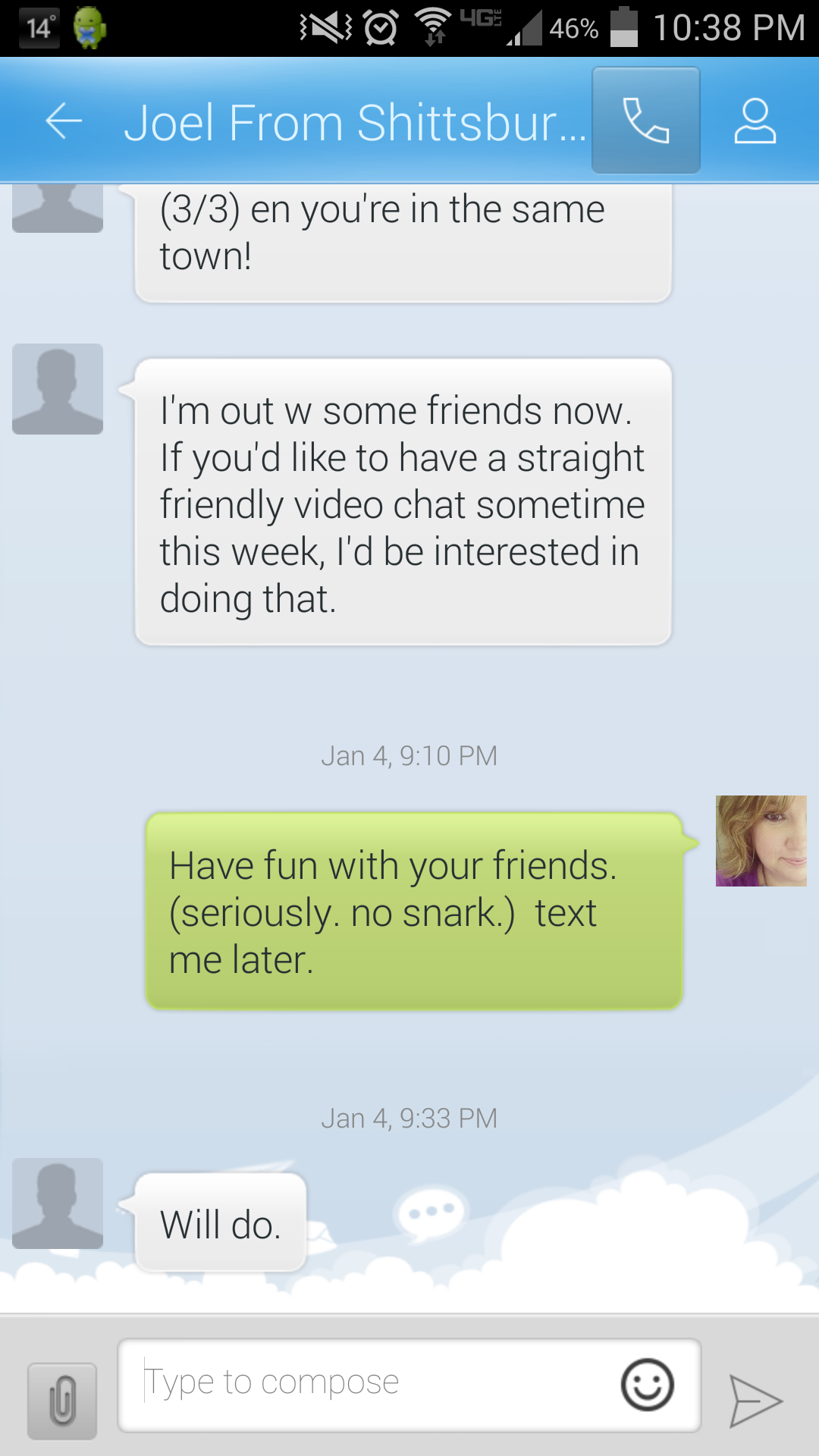Open sender avatar beside "Will do."
The image size is (819, 1456).
pyautogui.click(x=58, y=1203)
